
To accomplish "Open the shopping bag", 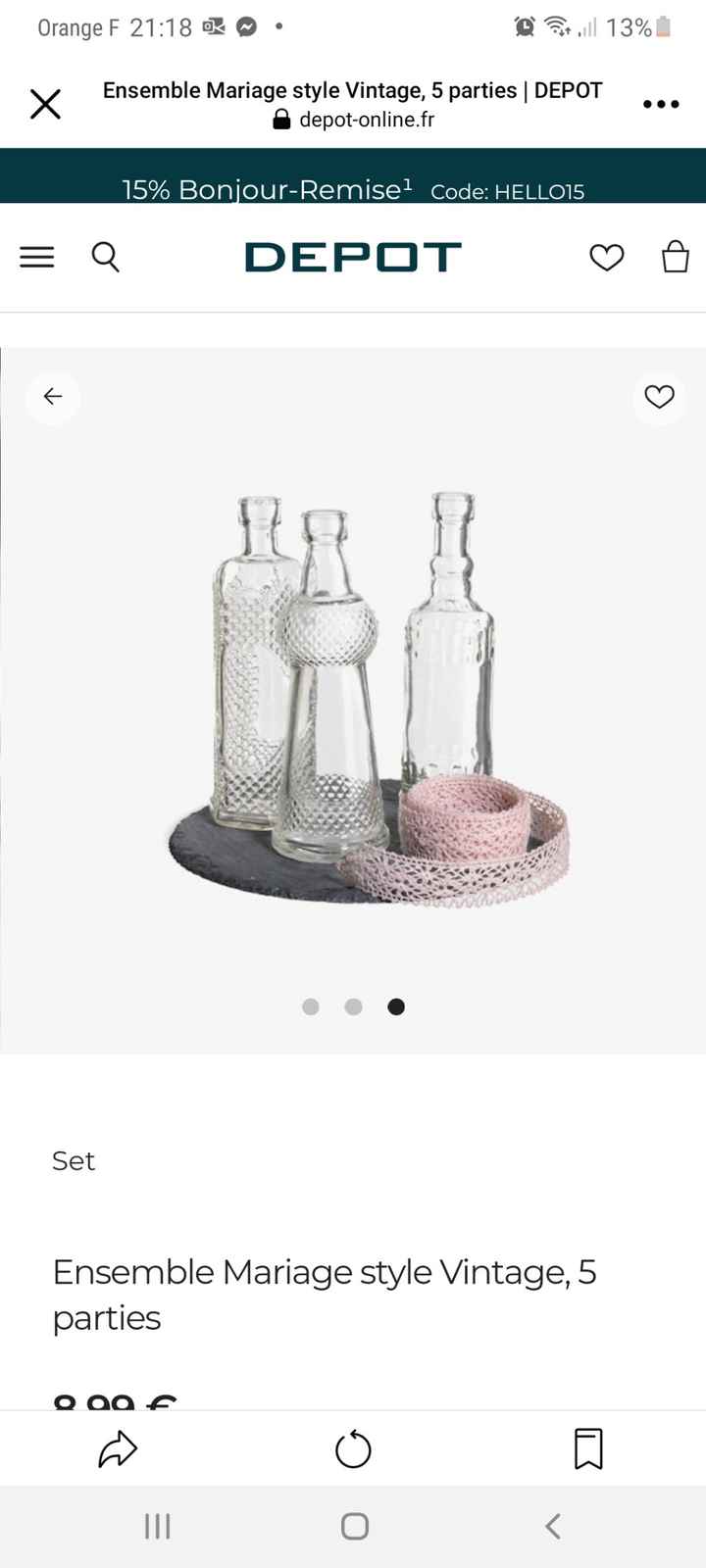I will tap(676, 257).
